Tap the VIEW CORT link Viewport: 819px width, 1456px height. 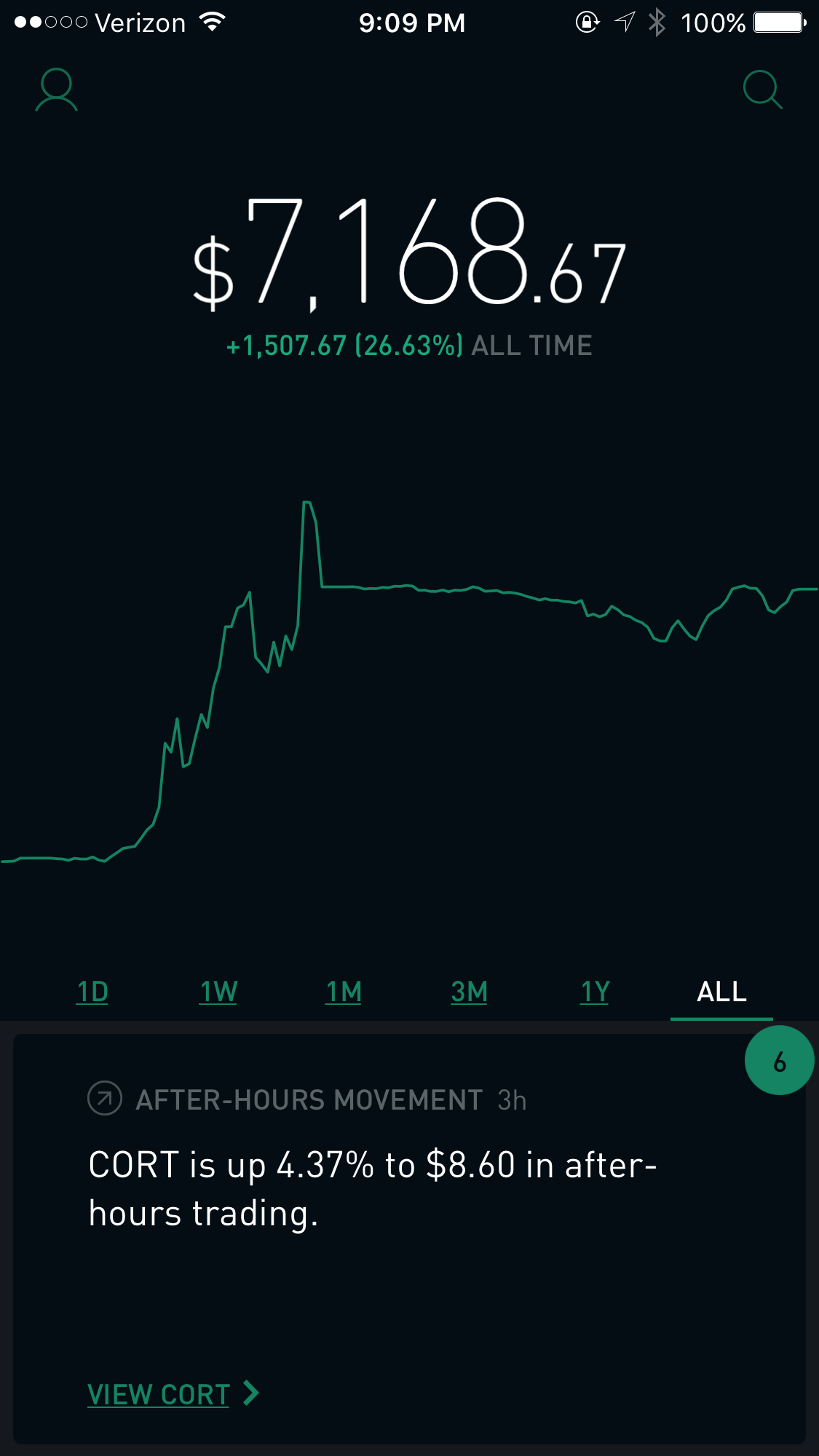coord(173,1394)
